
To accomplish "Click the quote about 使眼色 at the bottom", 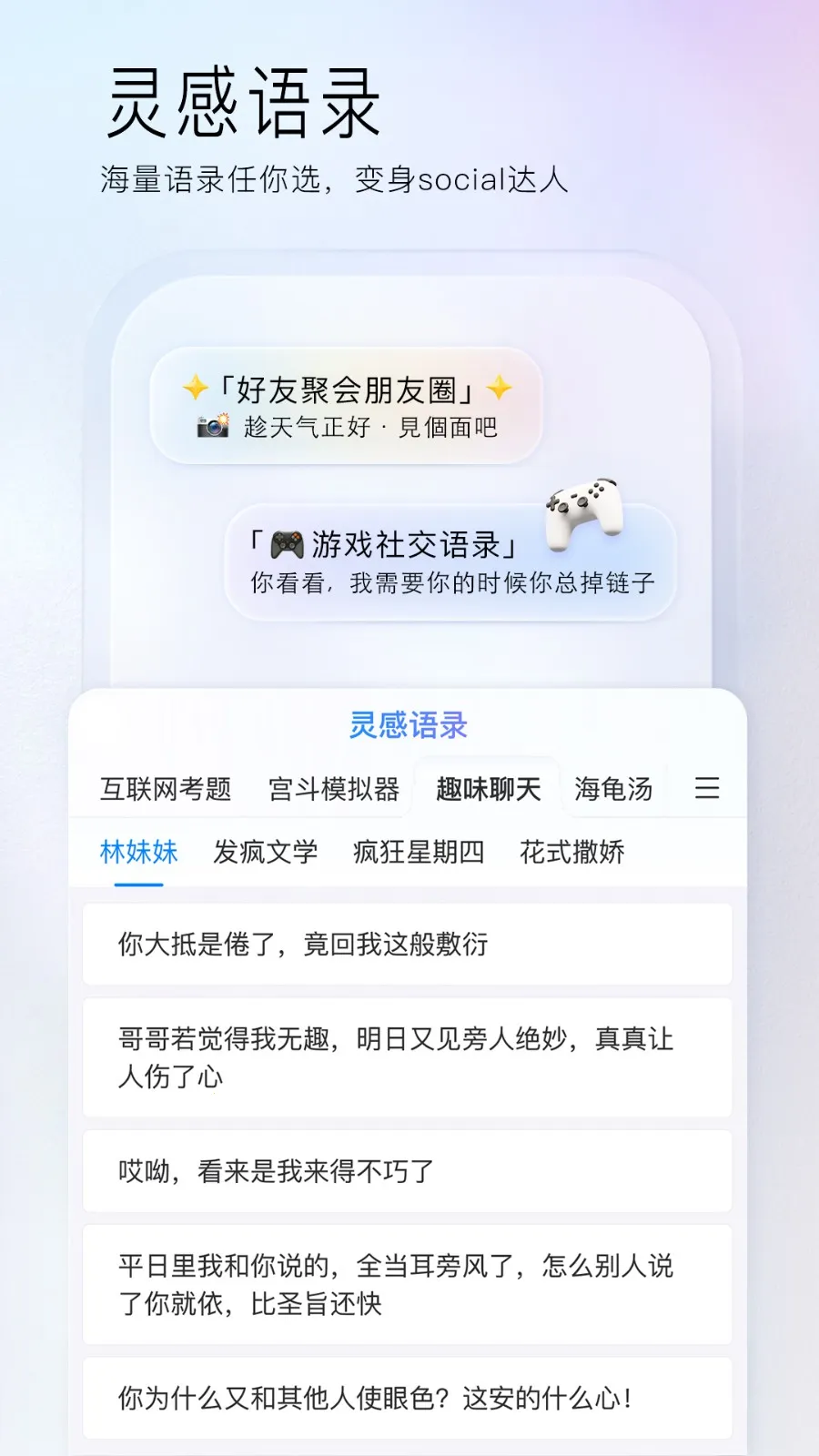I will tap(408, 1399).
